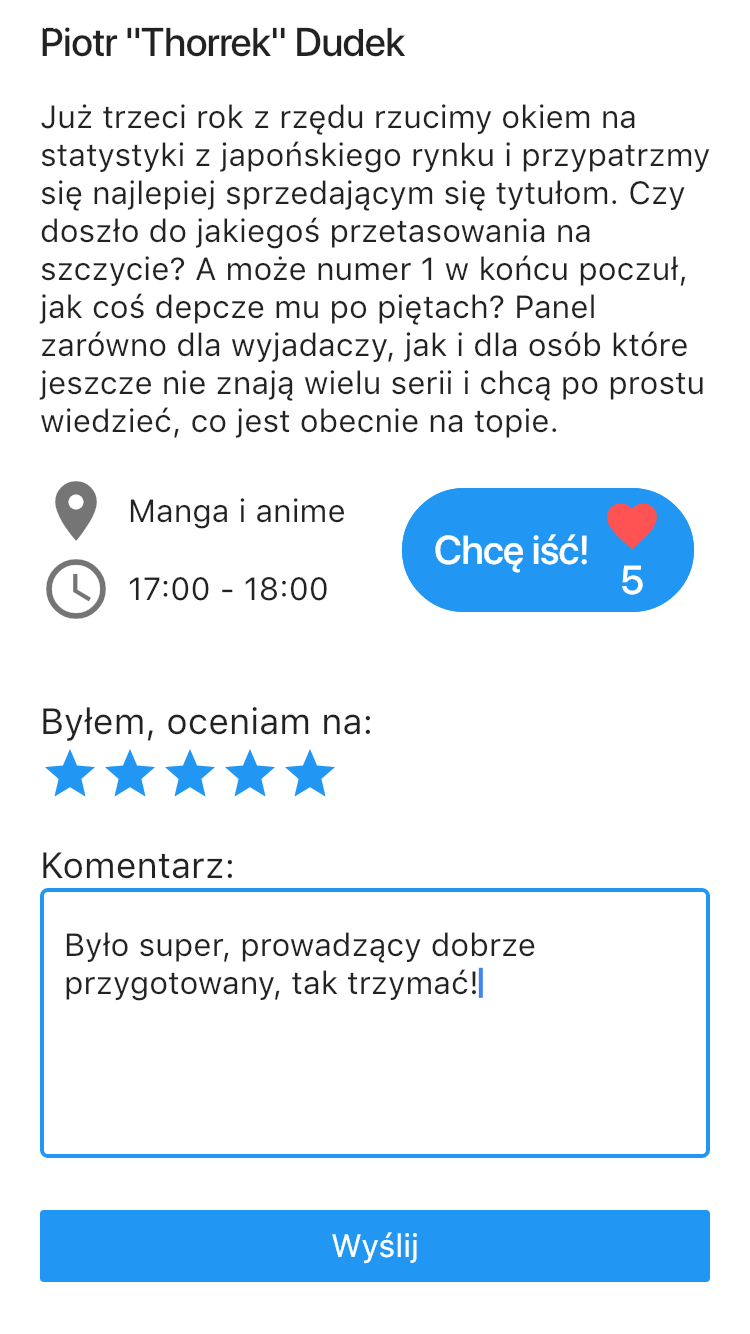Give a four-star rating

[250, 775]
